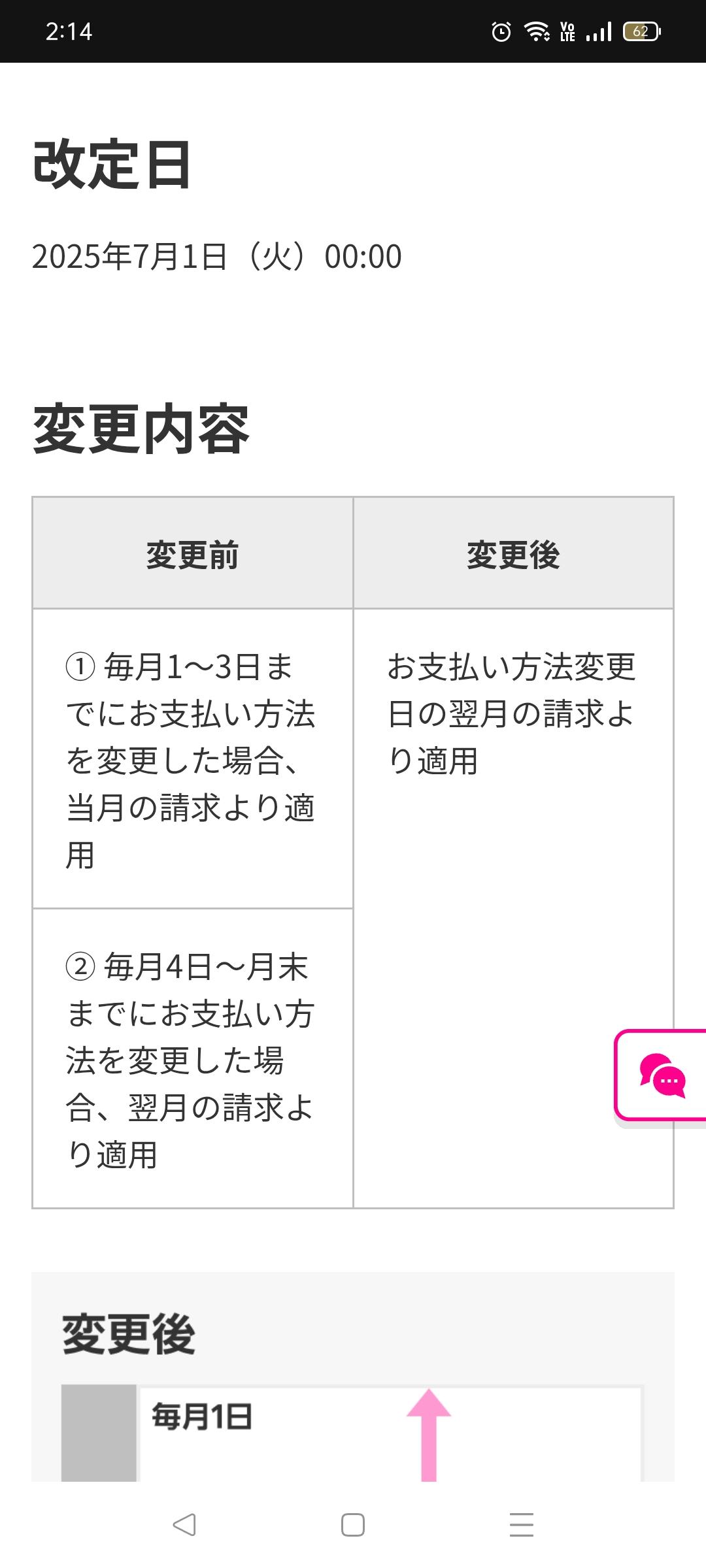This screenshot has height=1568, width=706.
Task: Tap the system home button
Action: pos(353,1525)
